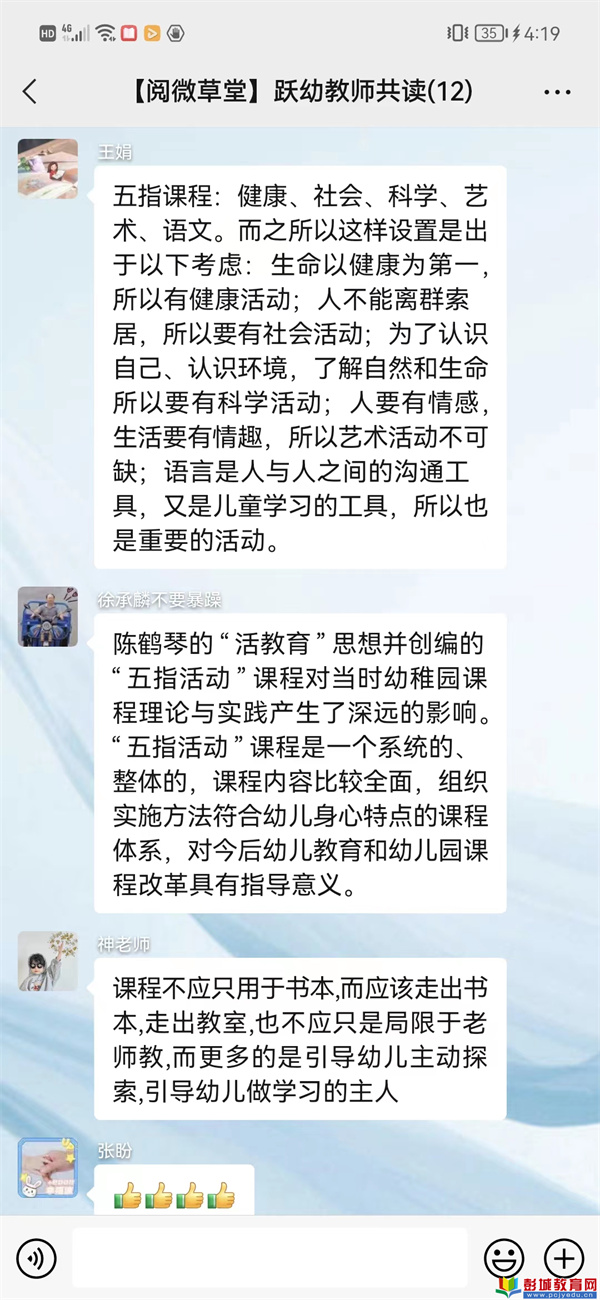Image resolution: width=600 pixels, height=1300 pixels.
Task: Open the group chat overflow menu
Action: click(x=557, y=92)
